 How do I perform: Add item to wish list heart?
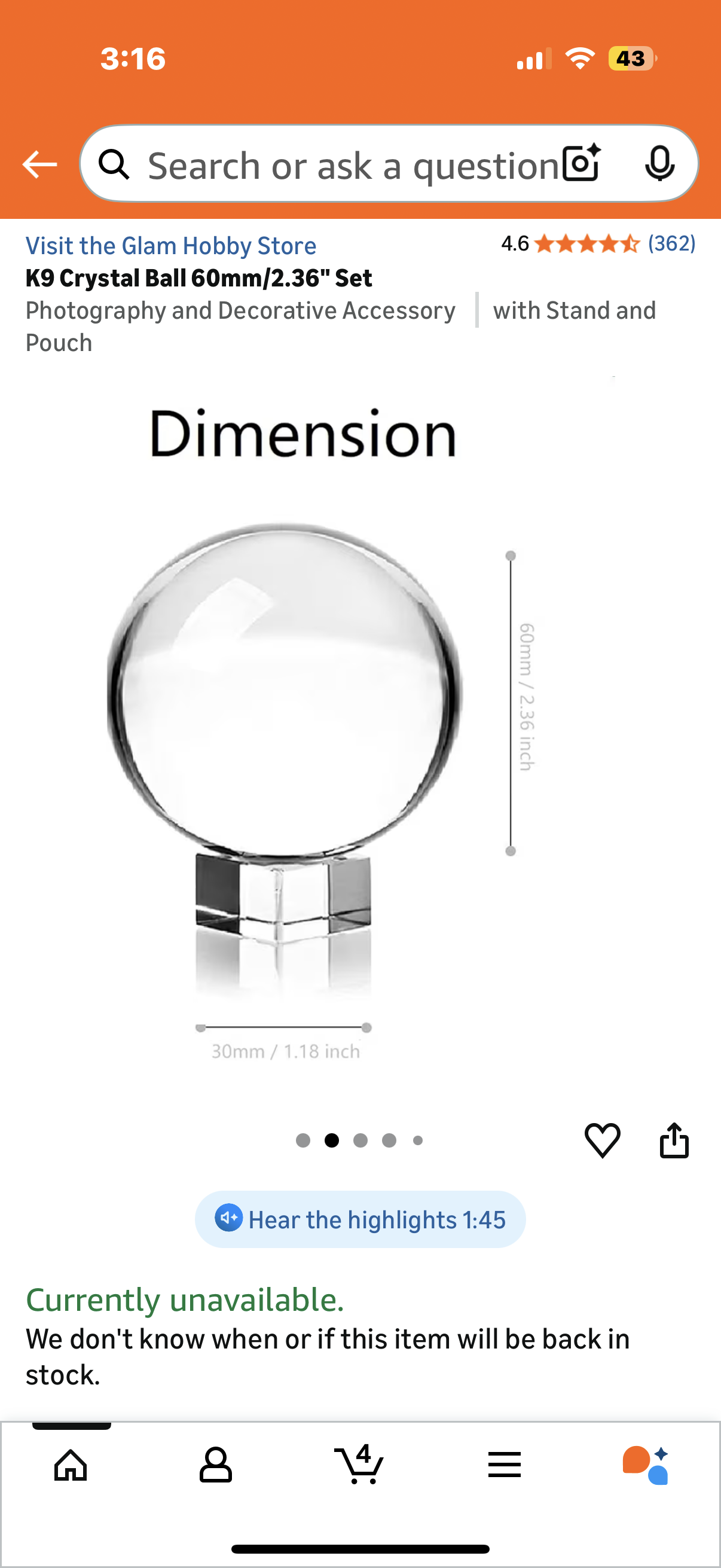pos(603,1140)
